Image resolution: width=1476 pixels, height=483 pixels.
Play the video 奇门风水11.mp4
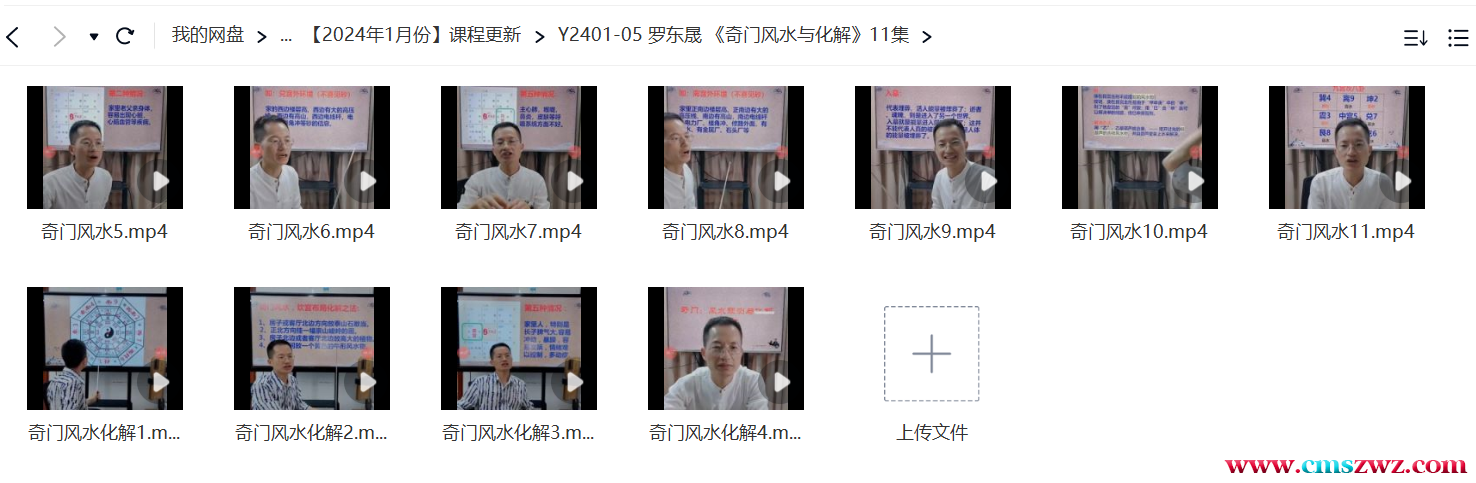pos(1347,147)
